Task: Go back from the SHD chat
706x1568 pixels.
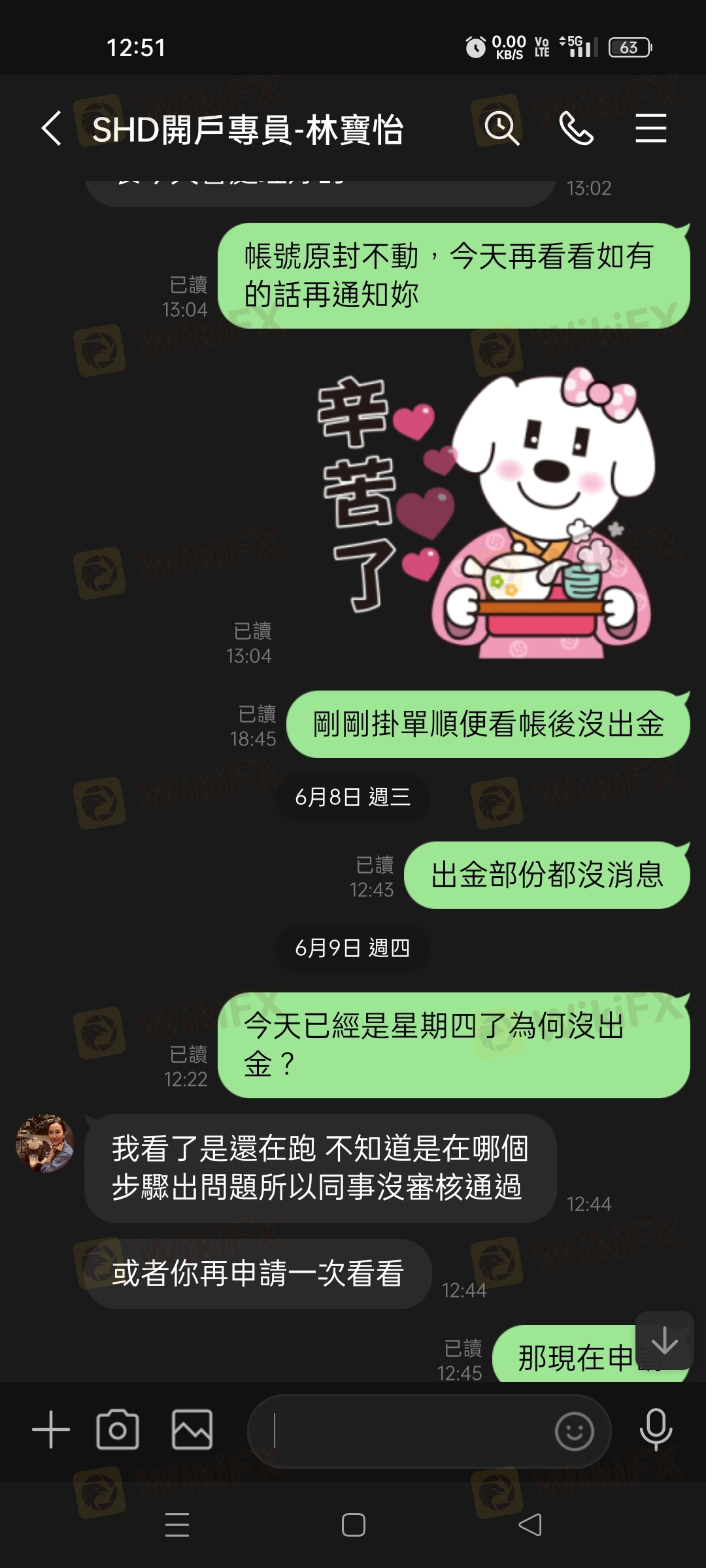Action: pos(52,128)
